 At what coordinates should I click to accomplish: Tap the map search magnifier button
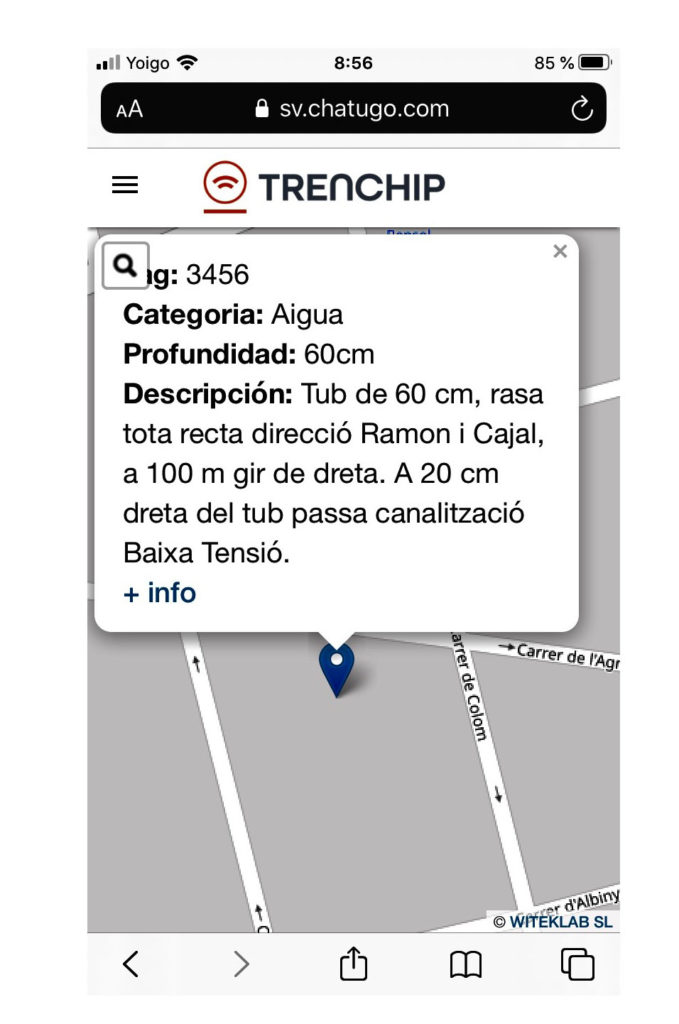(x=126, y=266)
